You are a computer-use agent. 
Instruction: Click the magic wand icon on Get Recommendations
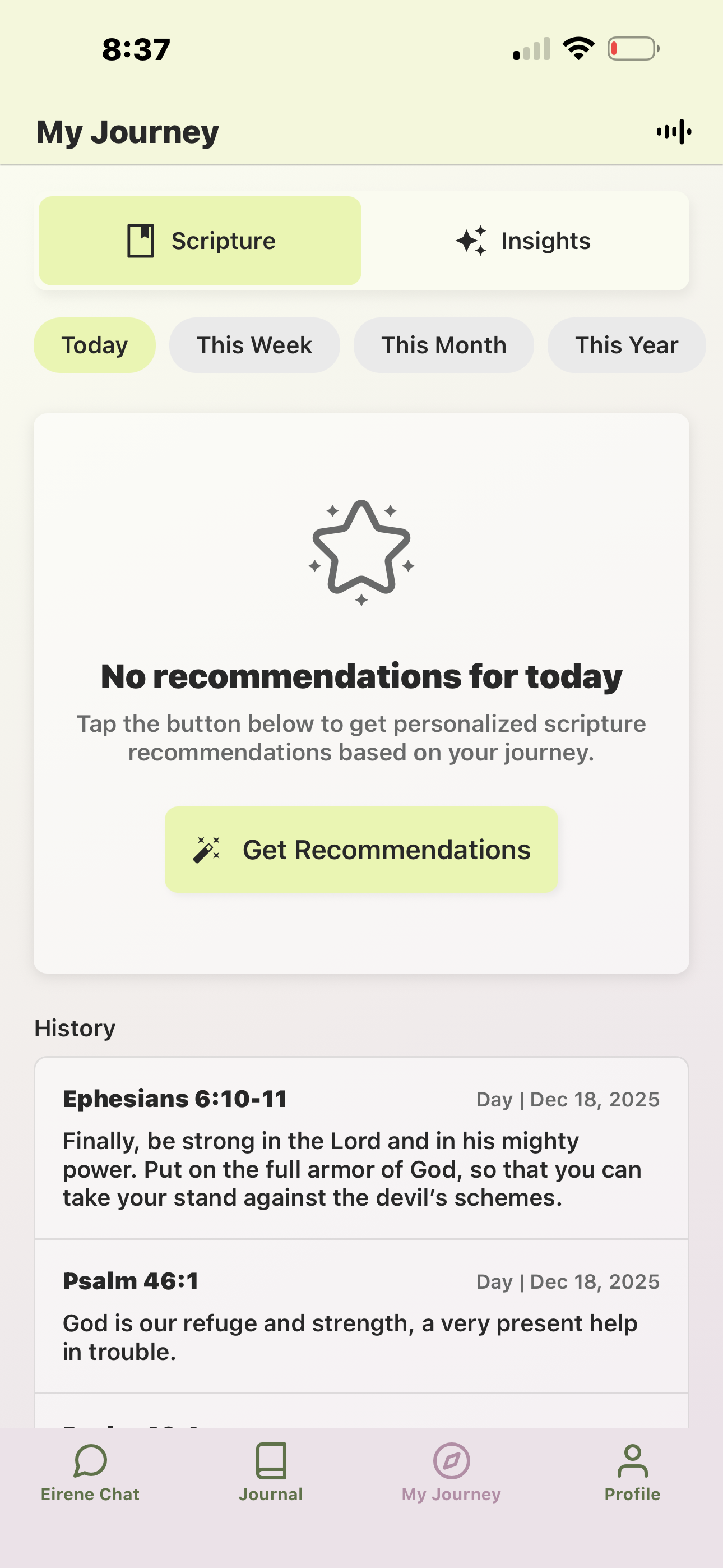pyautogui.click(x=207, y=848)
